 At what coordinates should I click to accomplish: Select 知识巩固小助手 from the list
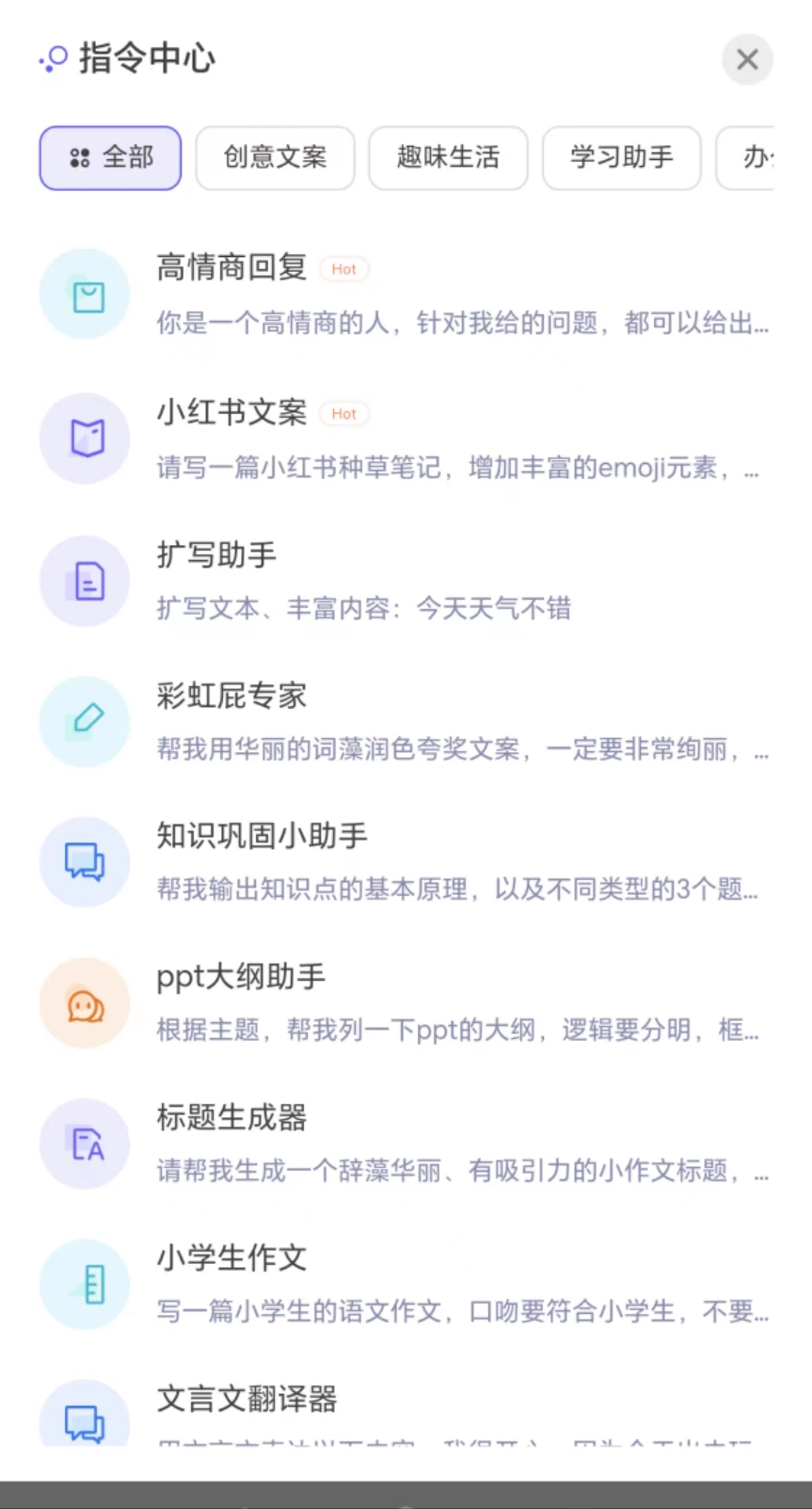(x=406, y=862)
